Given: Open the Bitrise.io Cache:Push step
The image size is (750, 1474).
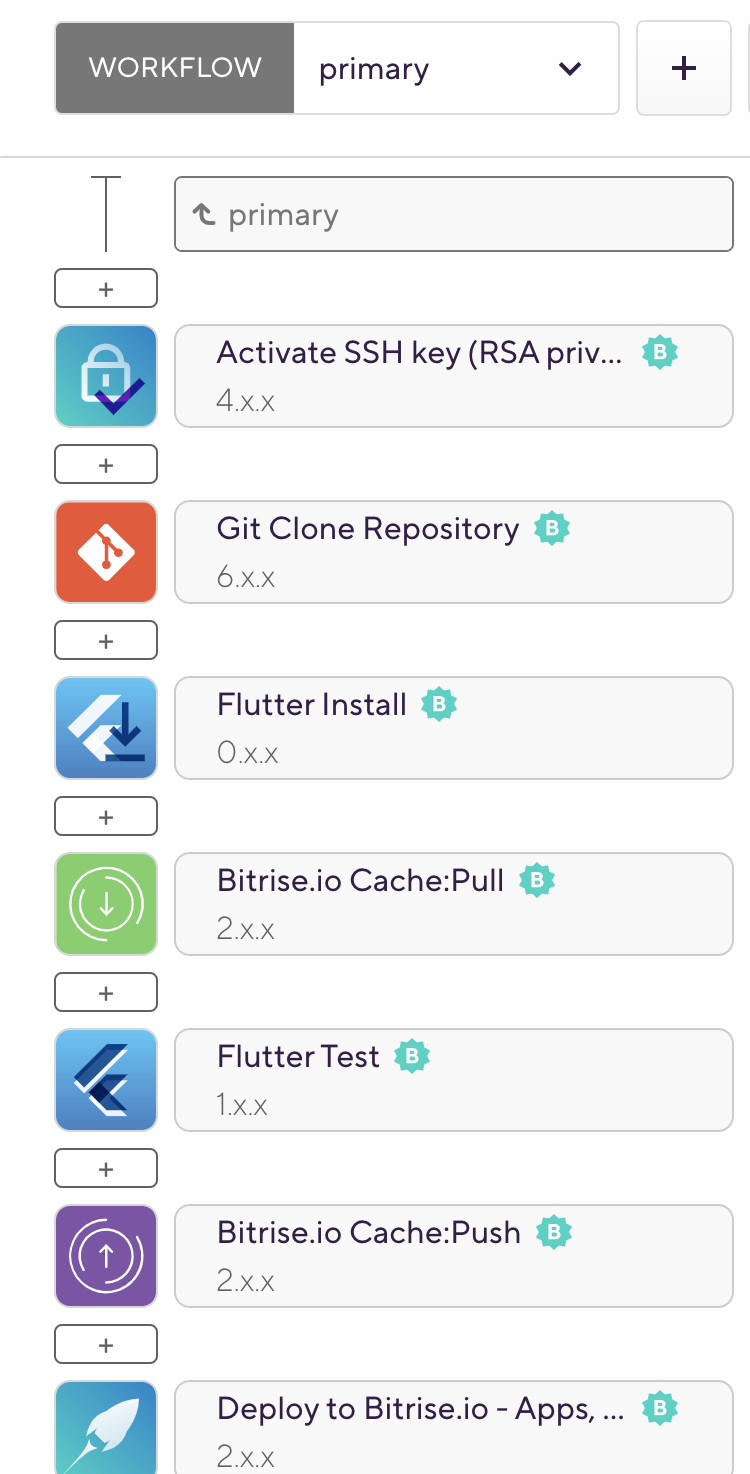Looking at the screenshot, I should (453, 1256).
